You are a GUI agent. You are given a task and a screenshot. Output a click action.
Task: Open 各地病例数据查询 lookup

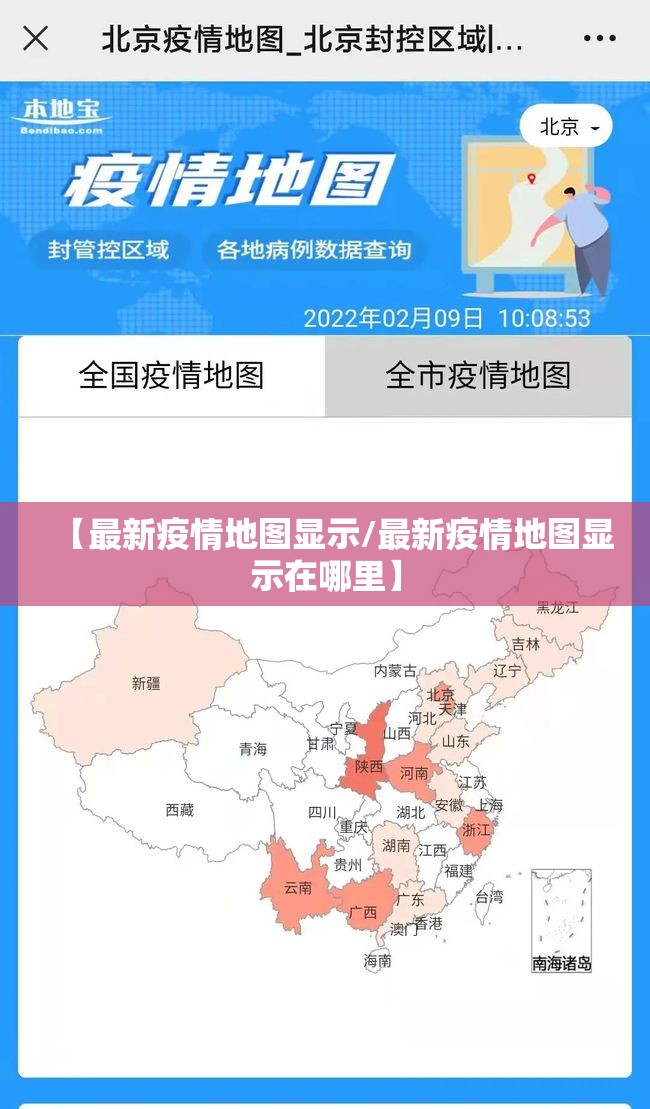click(x=313, y=249)
